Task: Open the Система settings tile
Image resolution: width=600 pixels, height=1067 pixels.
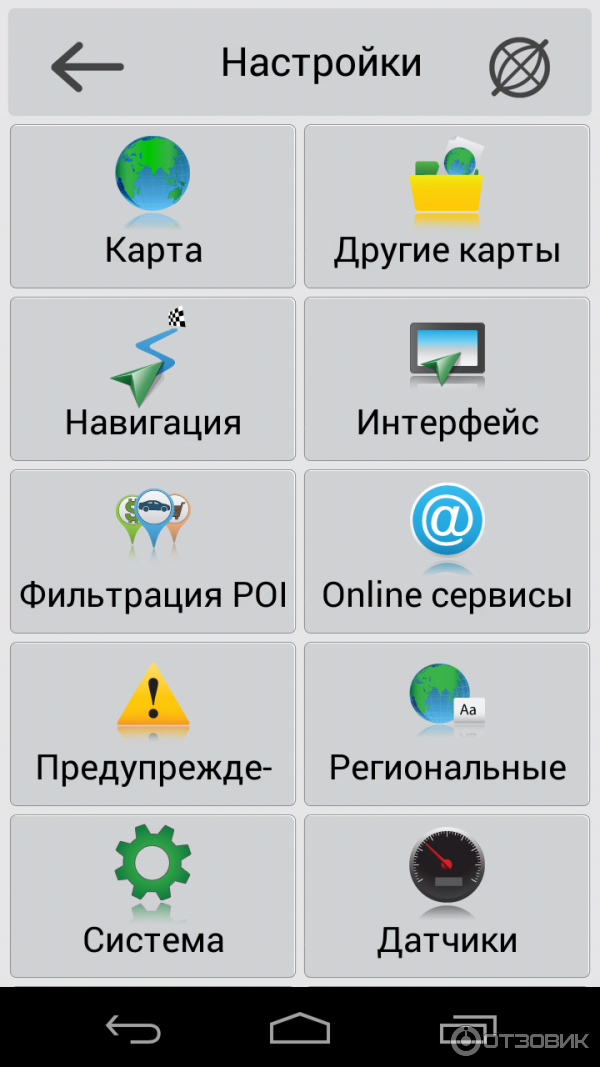Action: (153, 896)
